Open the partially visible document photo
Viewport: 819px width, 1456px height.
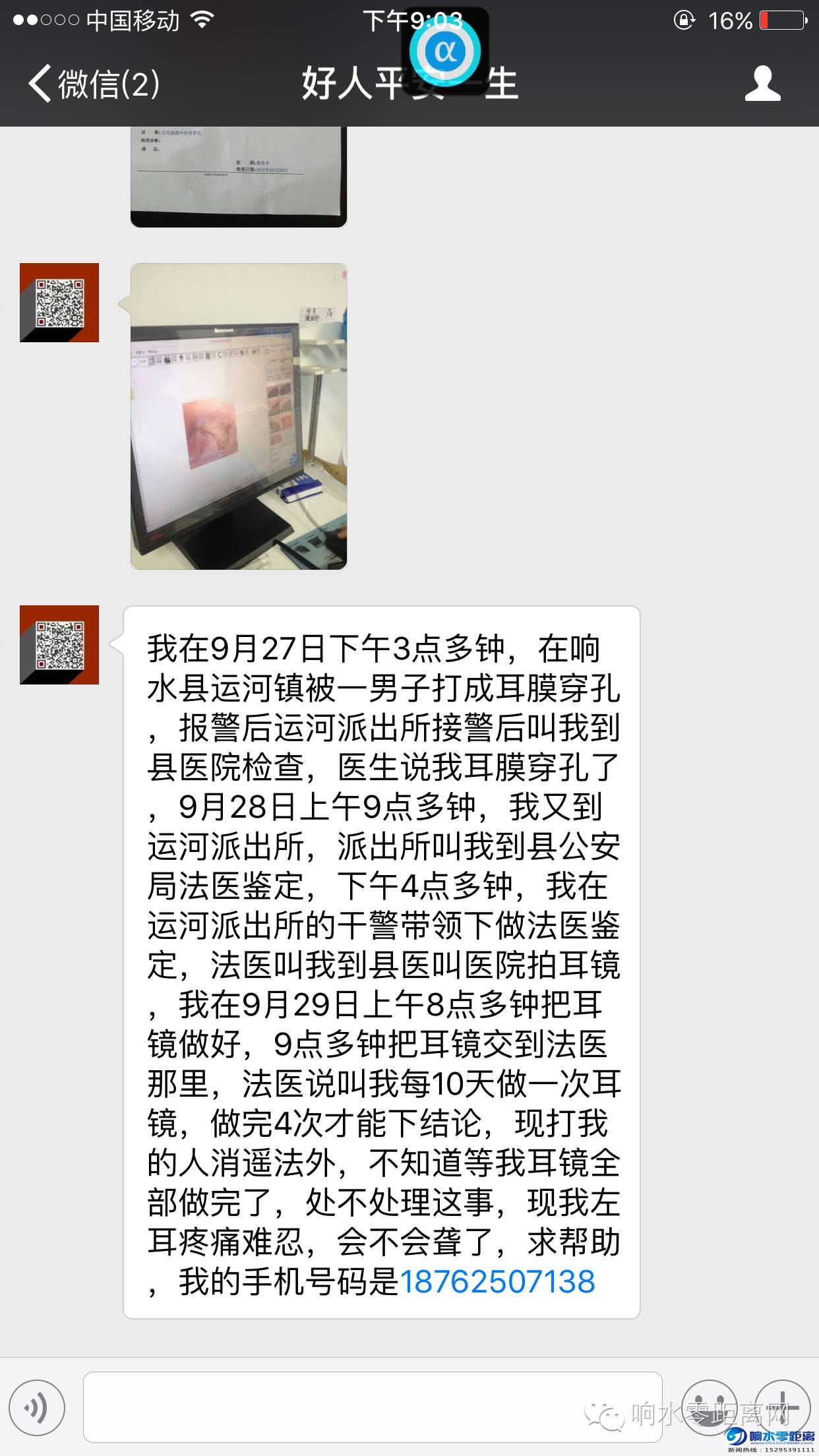[239, 175]
